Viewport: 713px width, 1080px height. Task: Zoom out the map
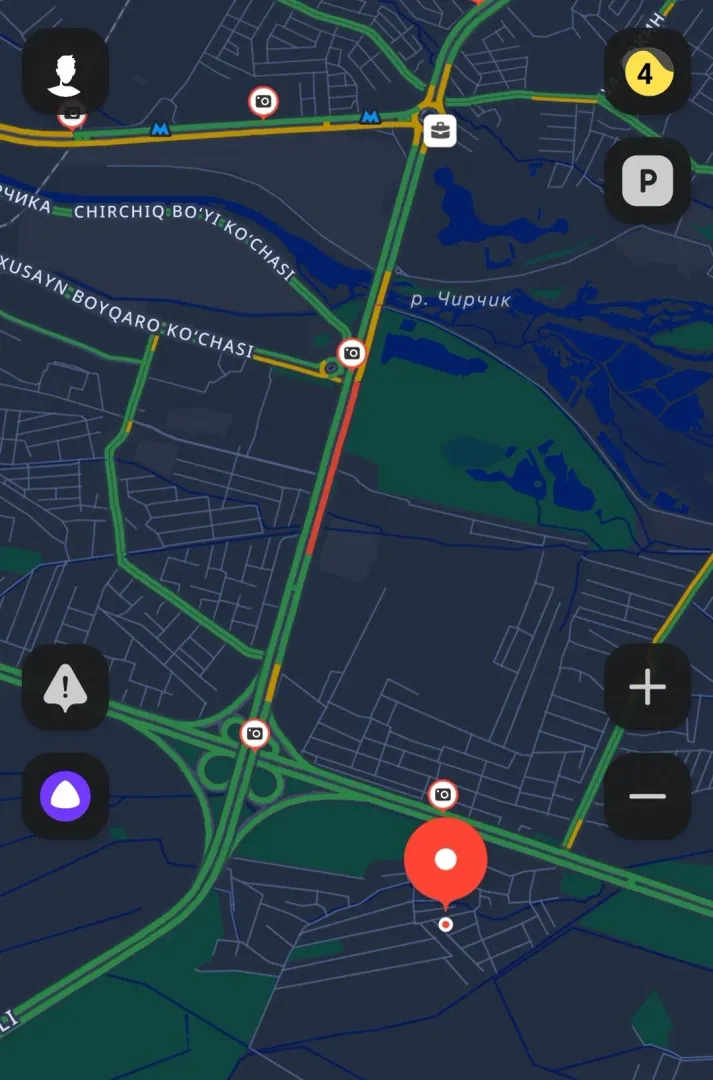647,796
